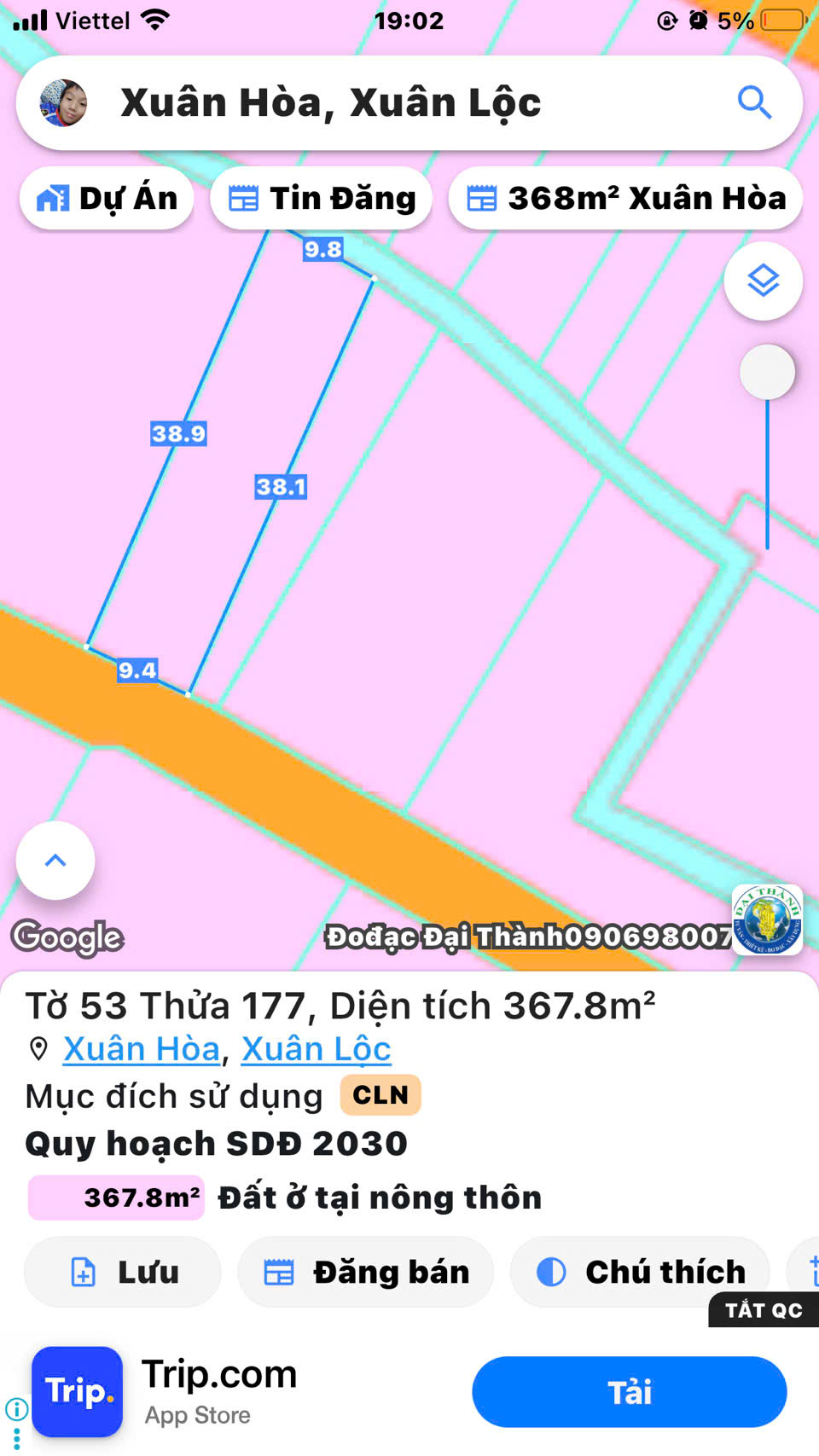This screenshot has width=819, height=1456.
Task: Tap the map overlay opacity slider
Action: [x=767, y=373]
